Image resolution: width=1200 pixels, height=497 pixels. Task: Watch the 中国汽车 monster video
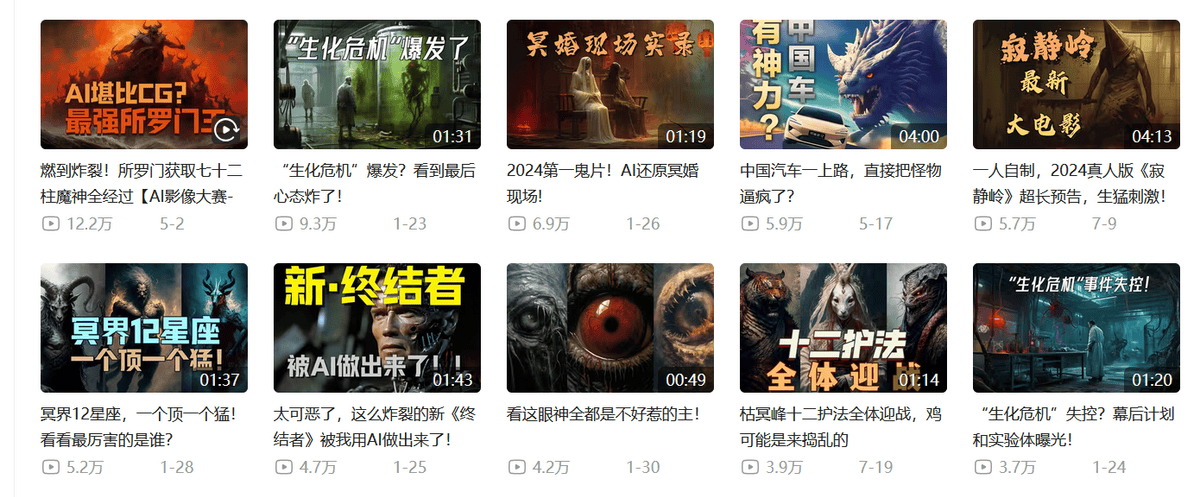click(x=843, y=84)
